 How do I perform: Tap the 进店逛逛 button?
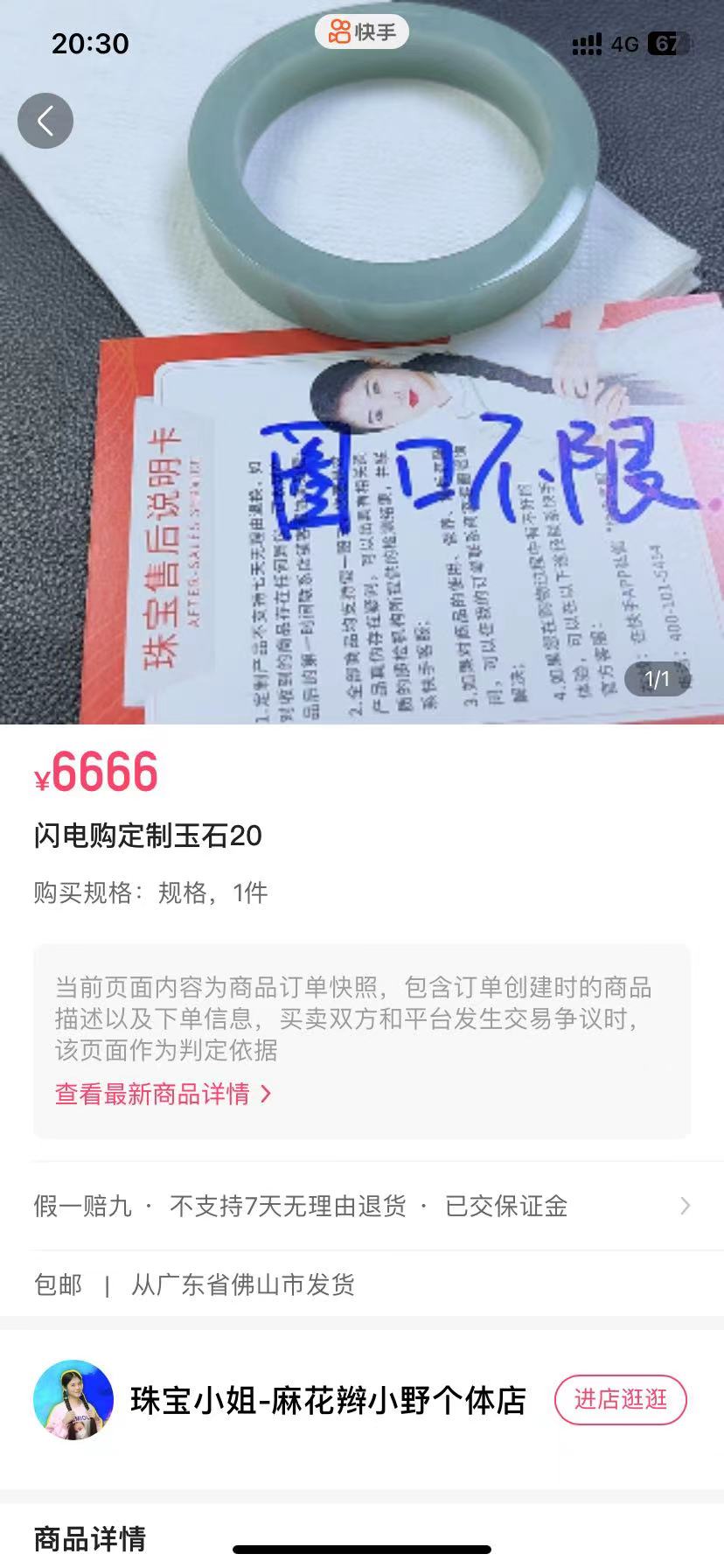coord(620,1399)
